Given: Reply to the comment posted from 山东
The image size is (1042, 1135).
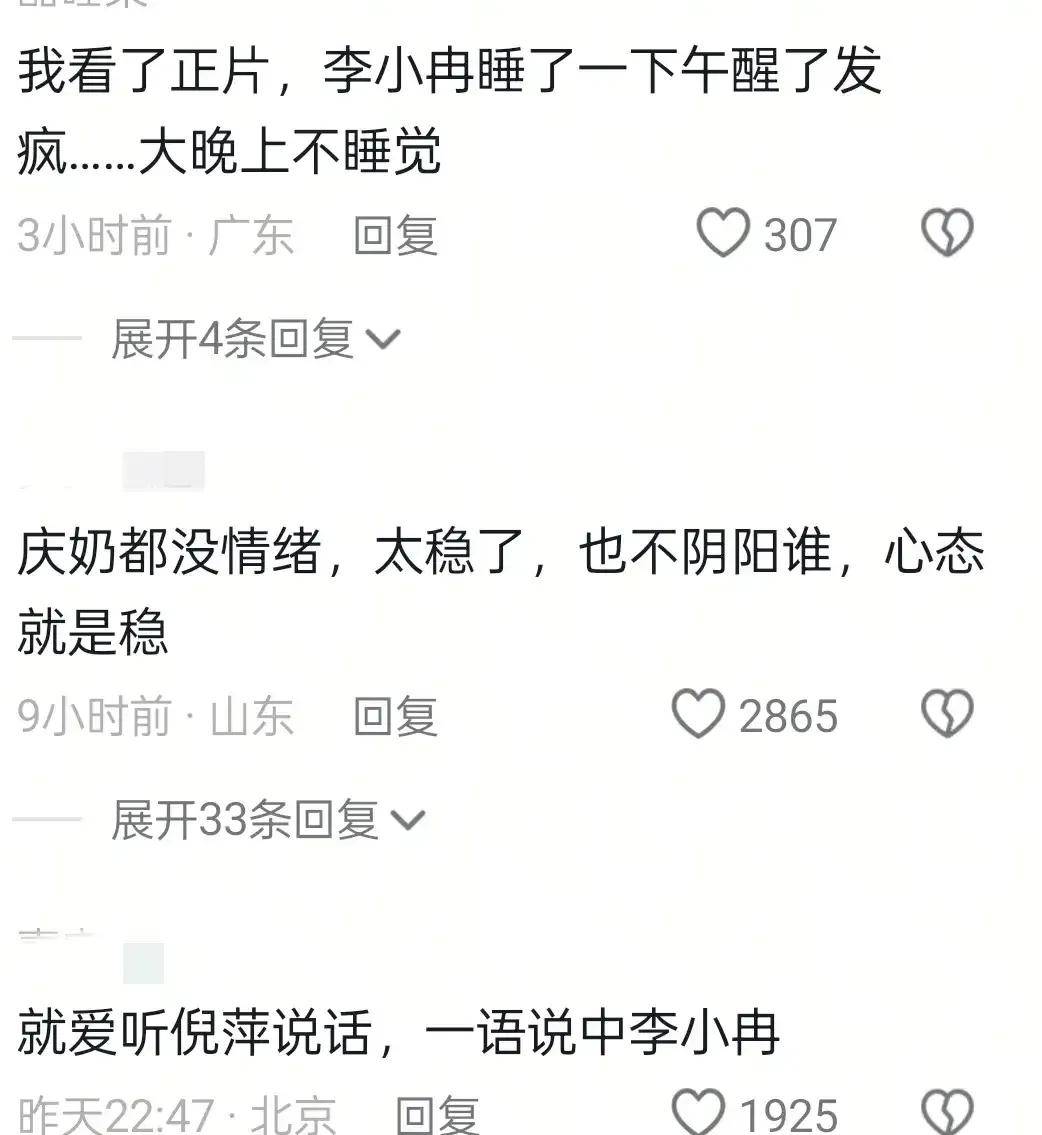Looking at the screenshot, I should click(396, 717).
